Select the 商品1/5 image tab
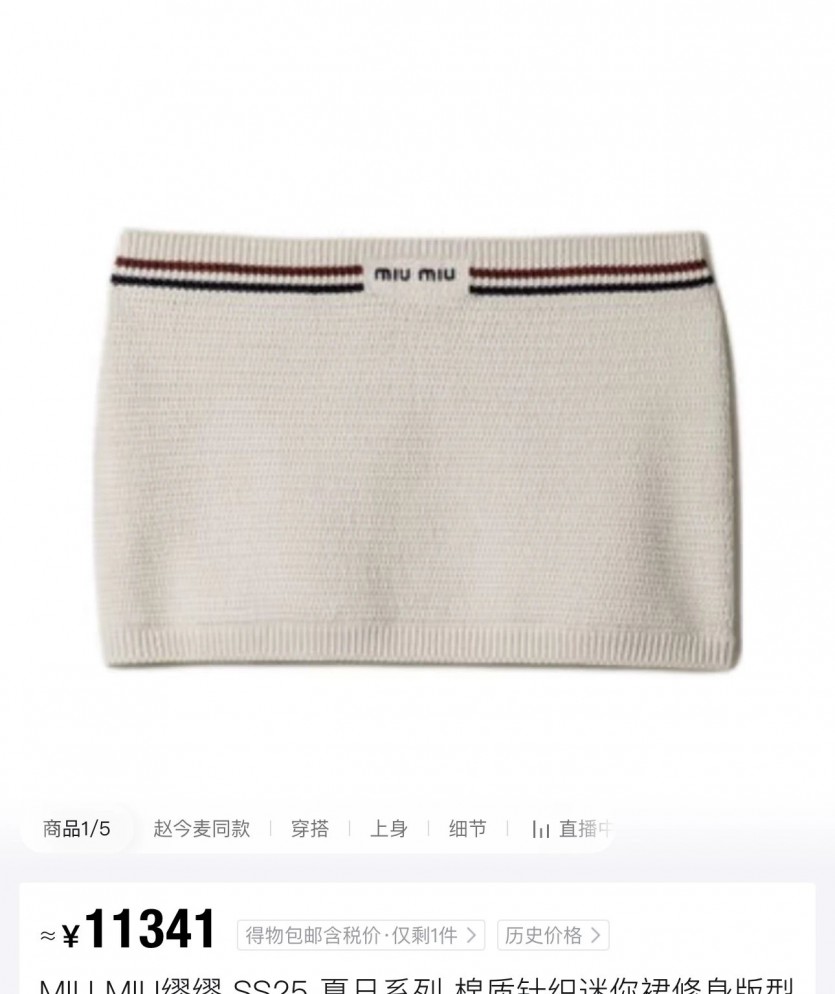Screen dimensions: 835x994 (77, 829)
